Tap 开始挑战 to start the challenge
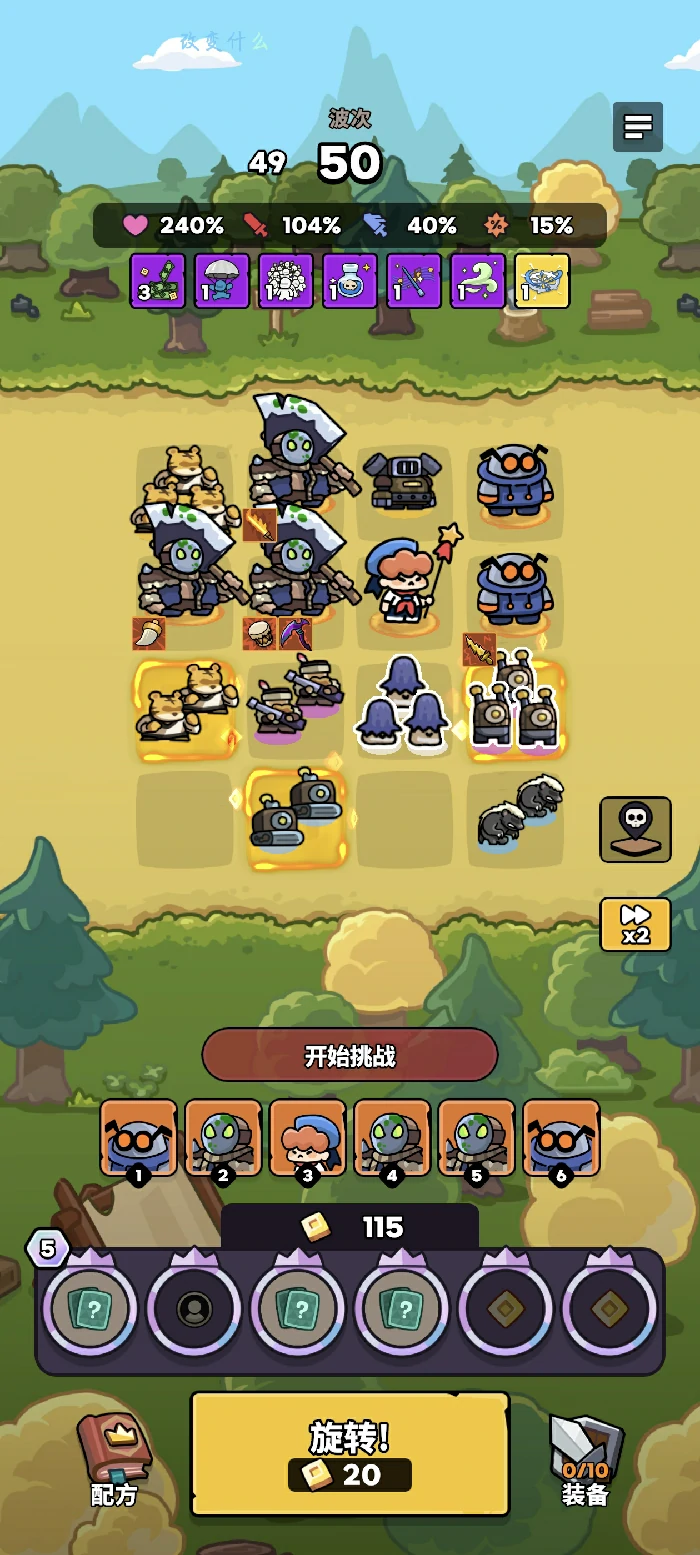 [x=350, y=1056]
